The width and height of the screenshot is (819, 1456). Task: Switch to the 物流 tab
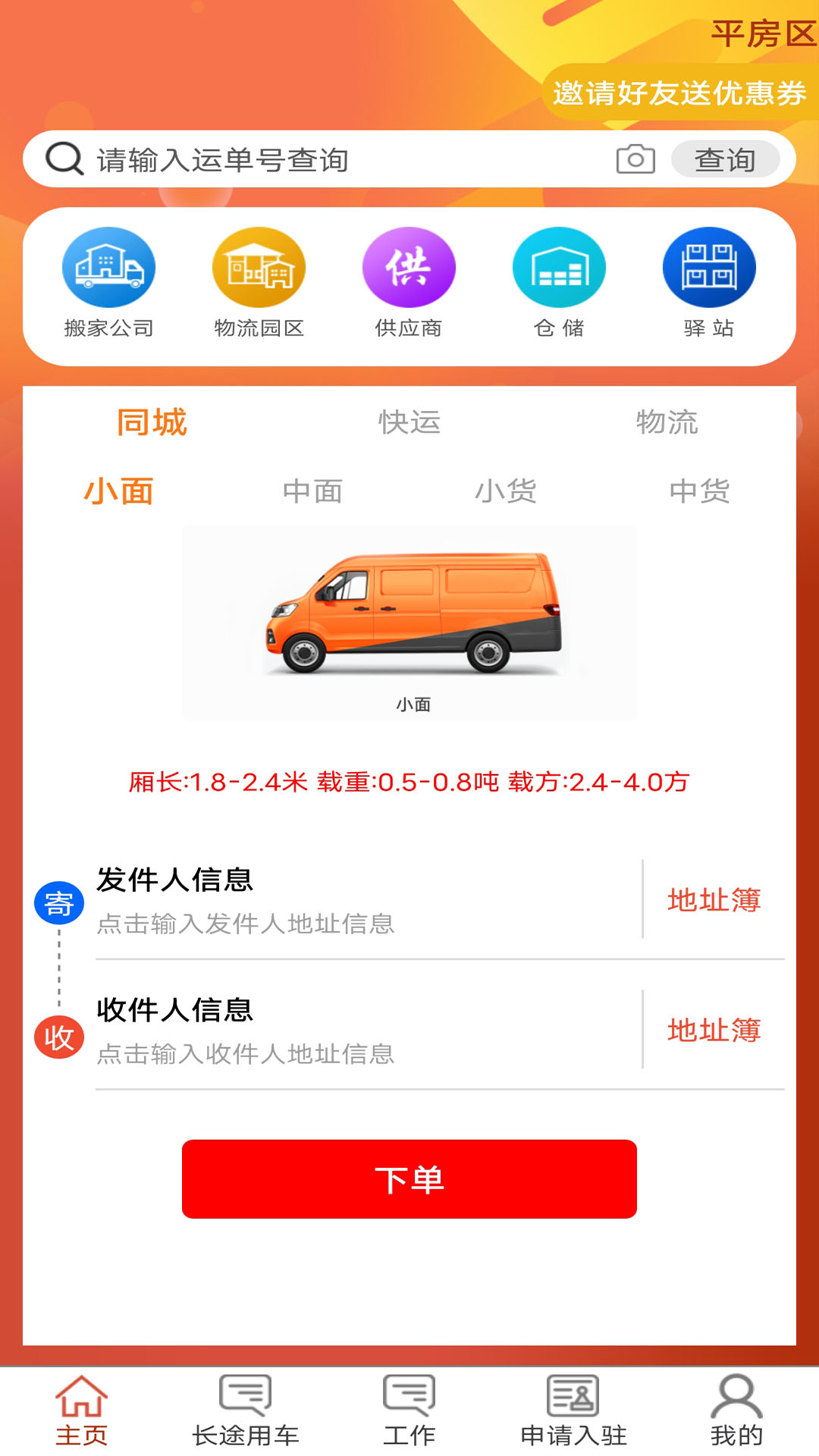pyautogui.click(x=667, y=422)
